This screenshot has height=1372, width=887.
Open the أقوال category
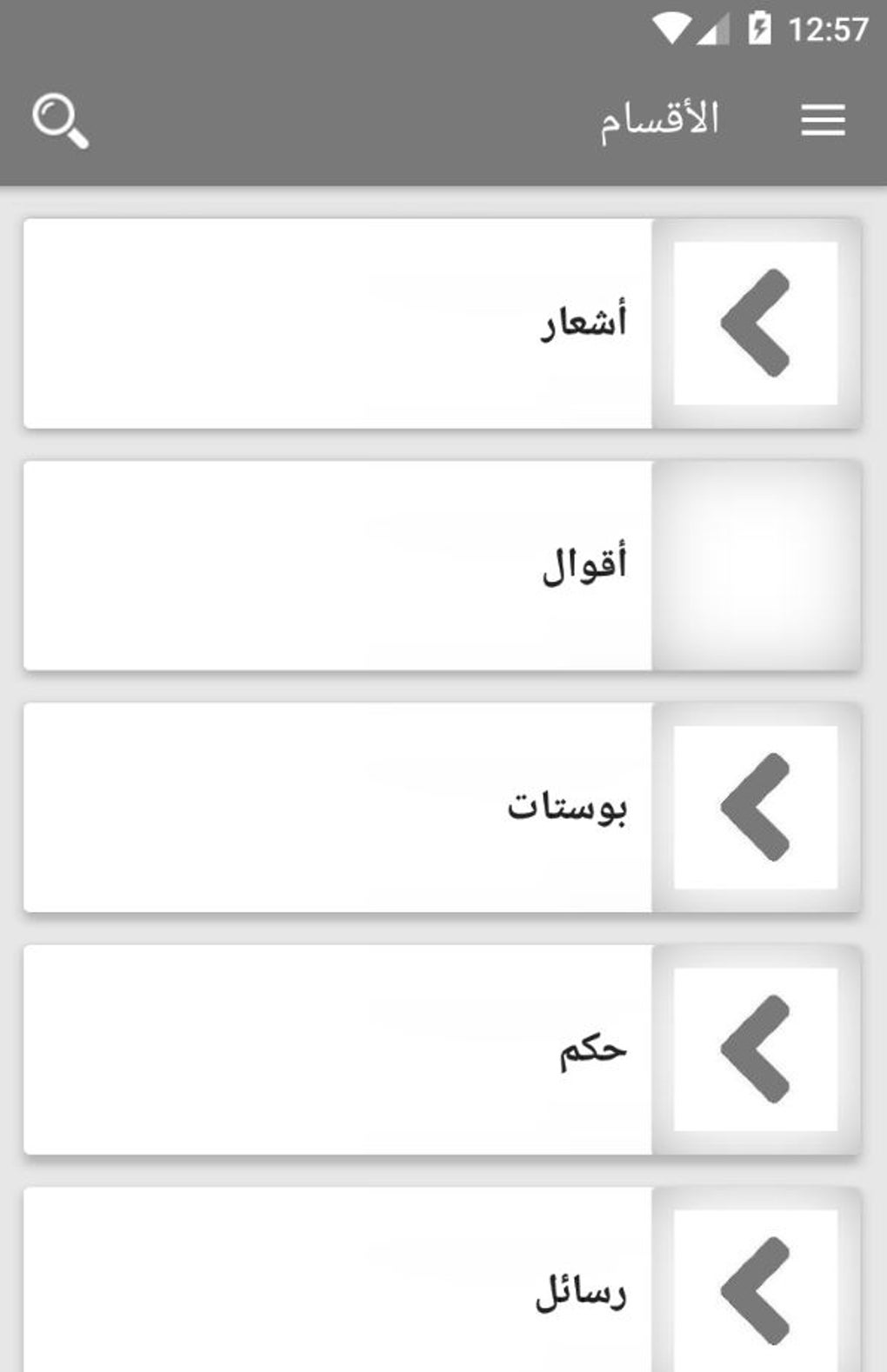[442, 565]
